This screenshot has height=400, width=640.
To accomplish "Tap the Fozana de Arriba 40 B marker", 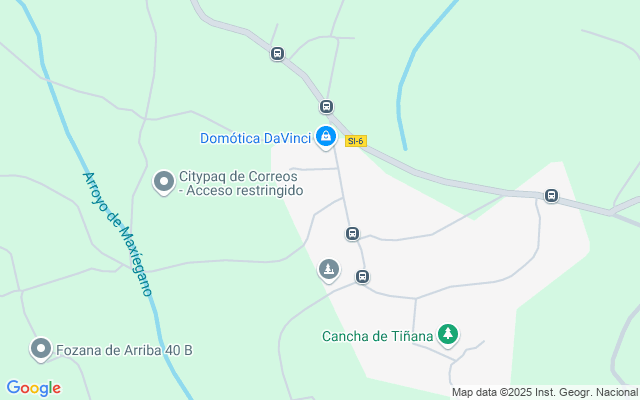I will (x=41, y=348).
